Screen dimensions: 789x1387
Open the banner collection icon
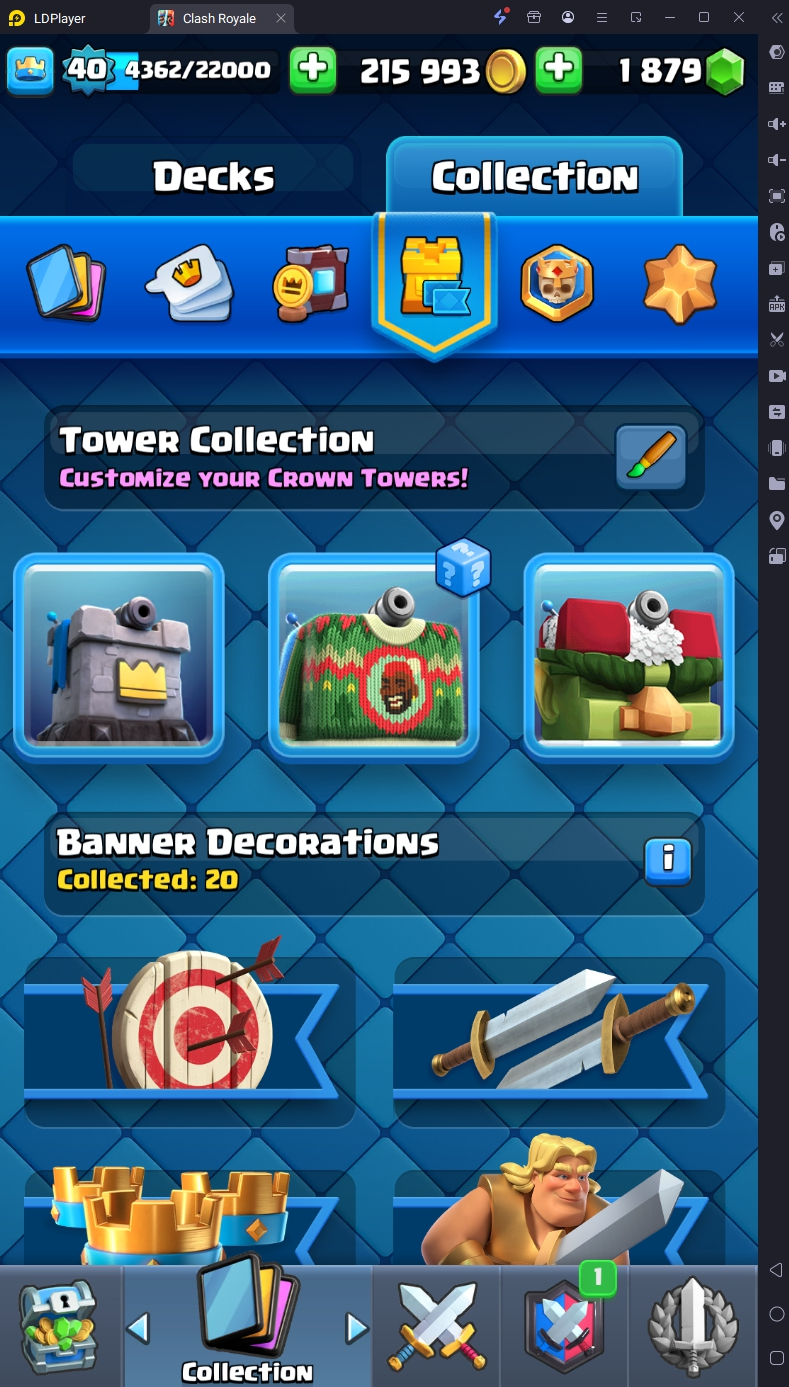click(311, 283)
